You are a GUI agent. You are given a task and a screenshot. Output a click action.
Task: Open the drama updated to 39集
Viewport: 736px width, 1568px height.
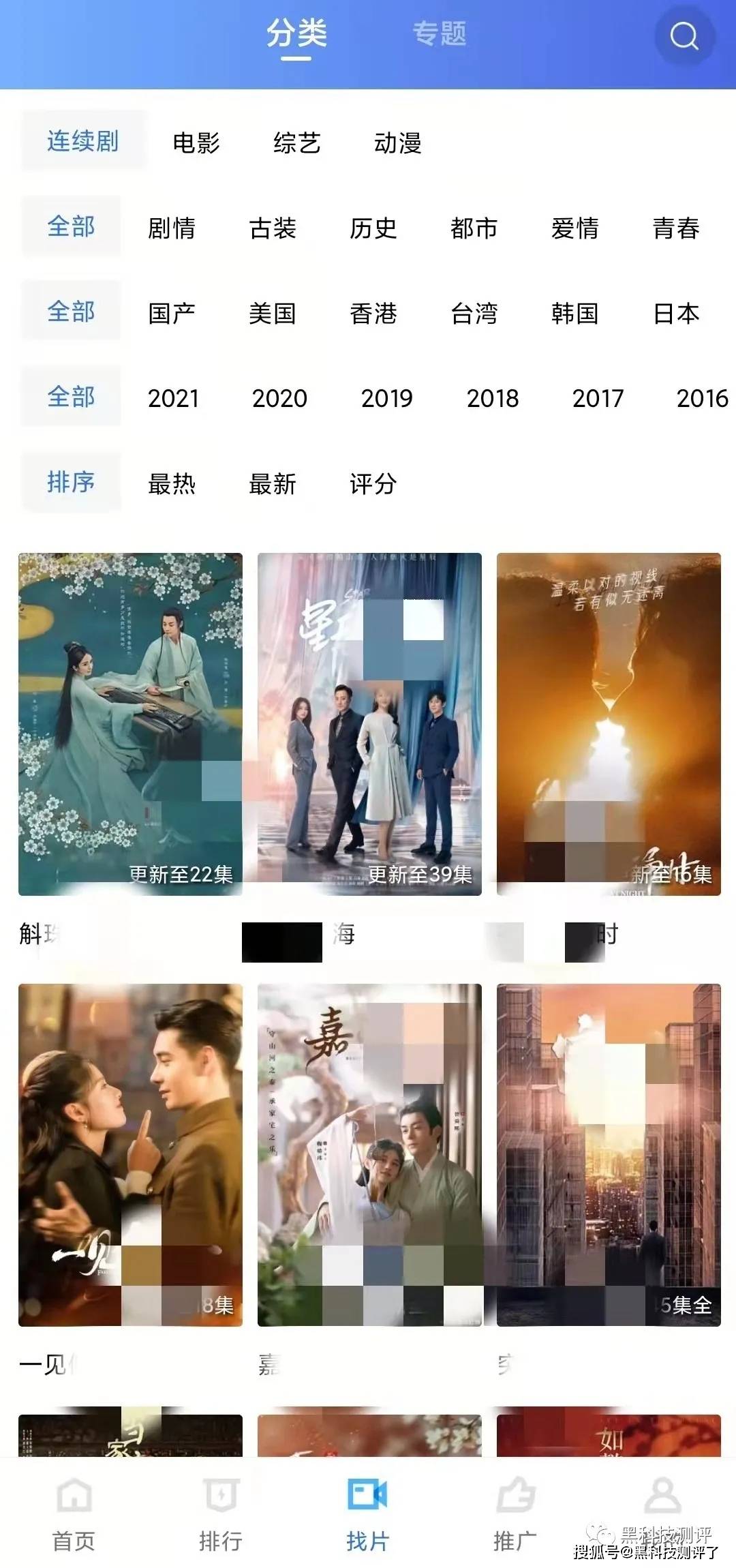coord(369,723)
